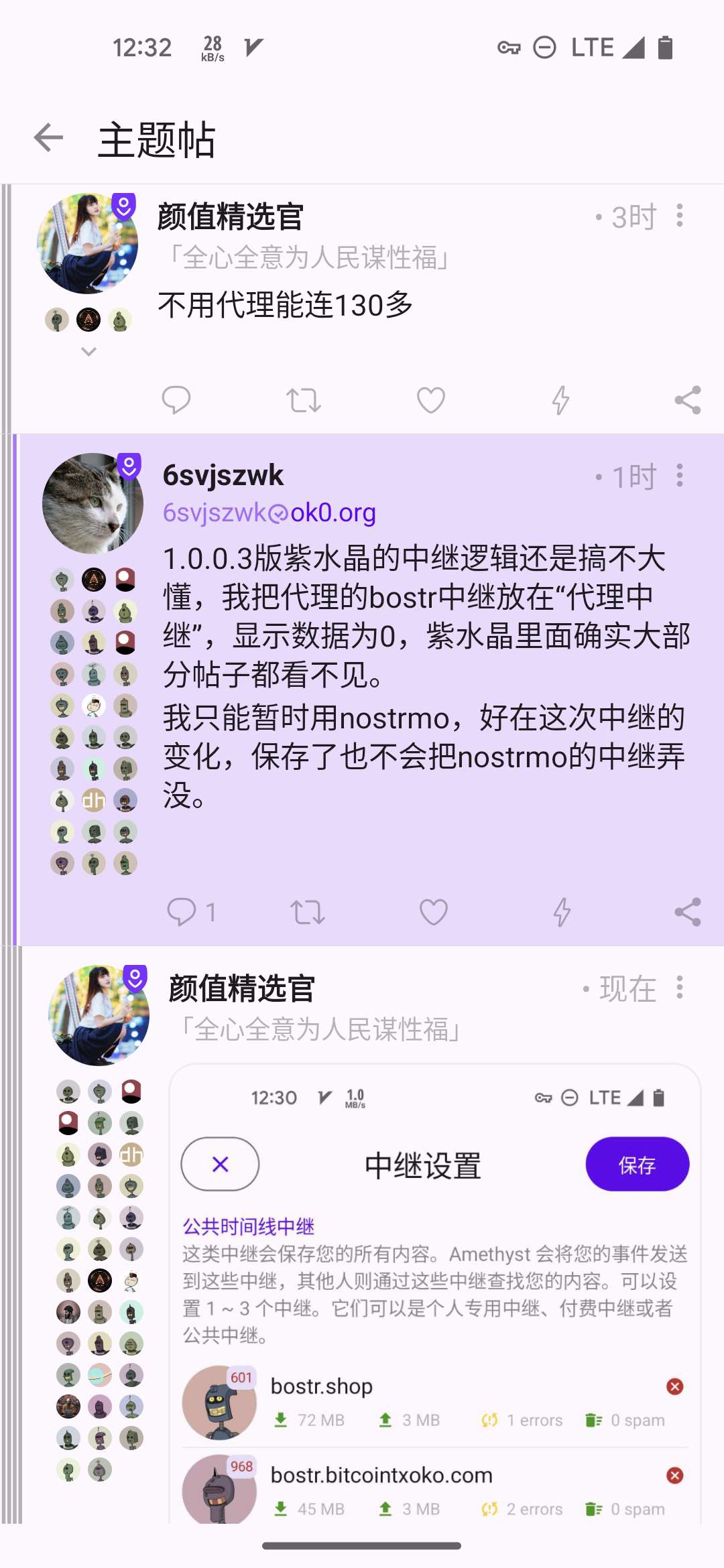Open the 中继设置 screenshot image
This screenshot has height=1568, width=724.
coord(434,1293)
